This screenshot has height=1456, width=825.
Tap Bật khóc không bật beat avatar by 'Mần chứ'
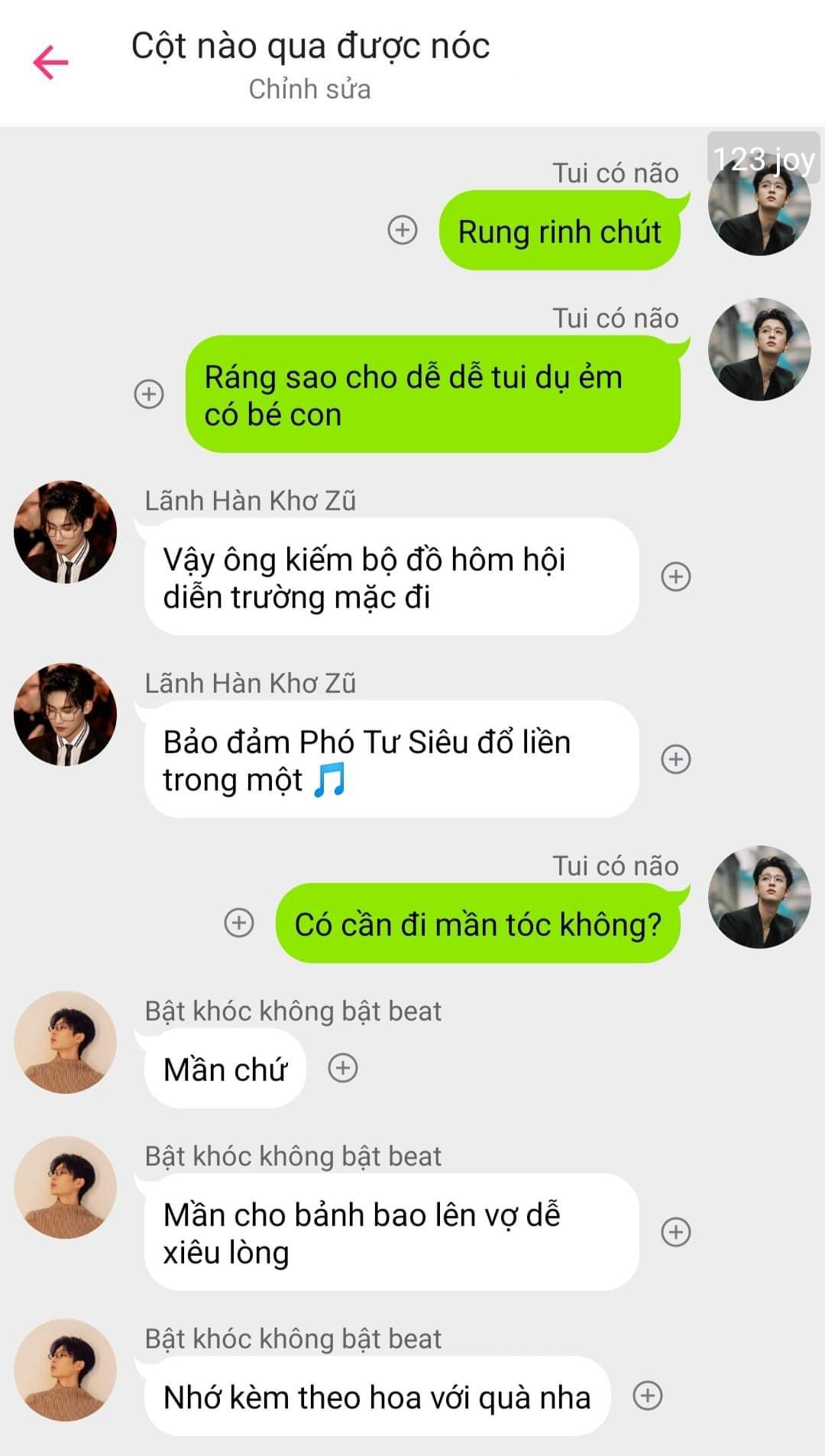(66, 1042)
